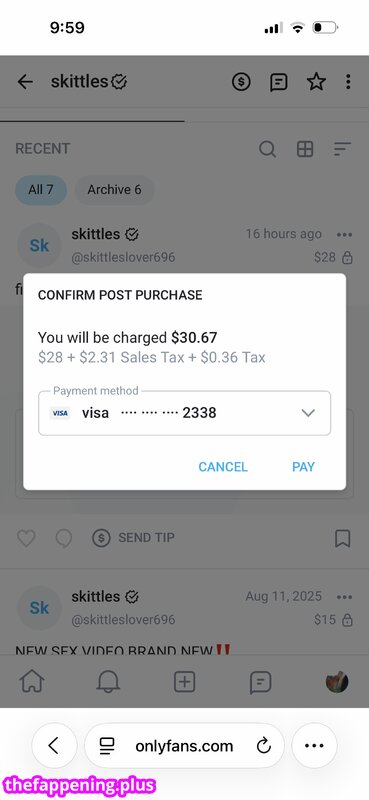Screen dimensions: 369x800
Task: Cancel the post purchase dialog
Action: pyautogui.click(x=223, y=467)
